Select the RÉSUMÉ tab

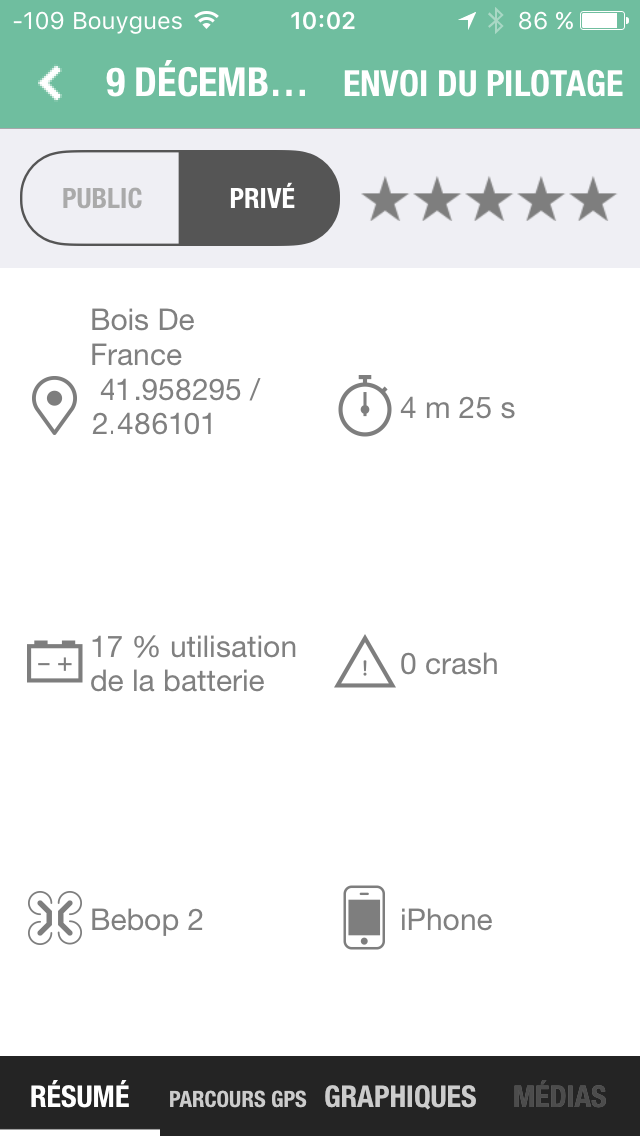point(80,1096)
